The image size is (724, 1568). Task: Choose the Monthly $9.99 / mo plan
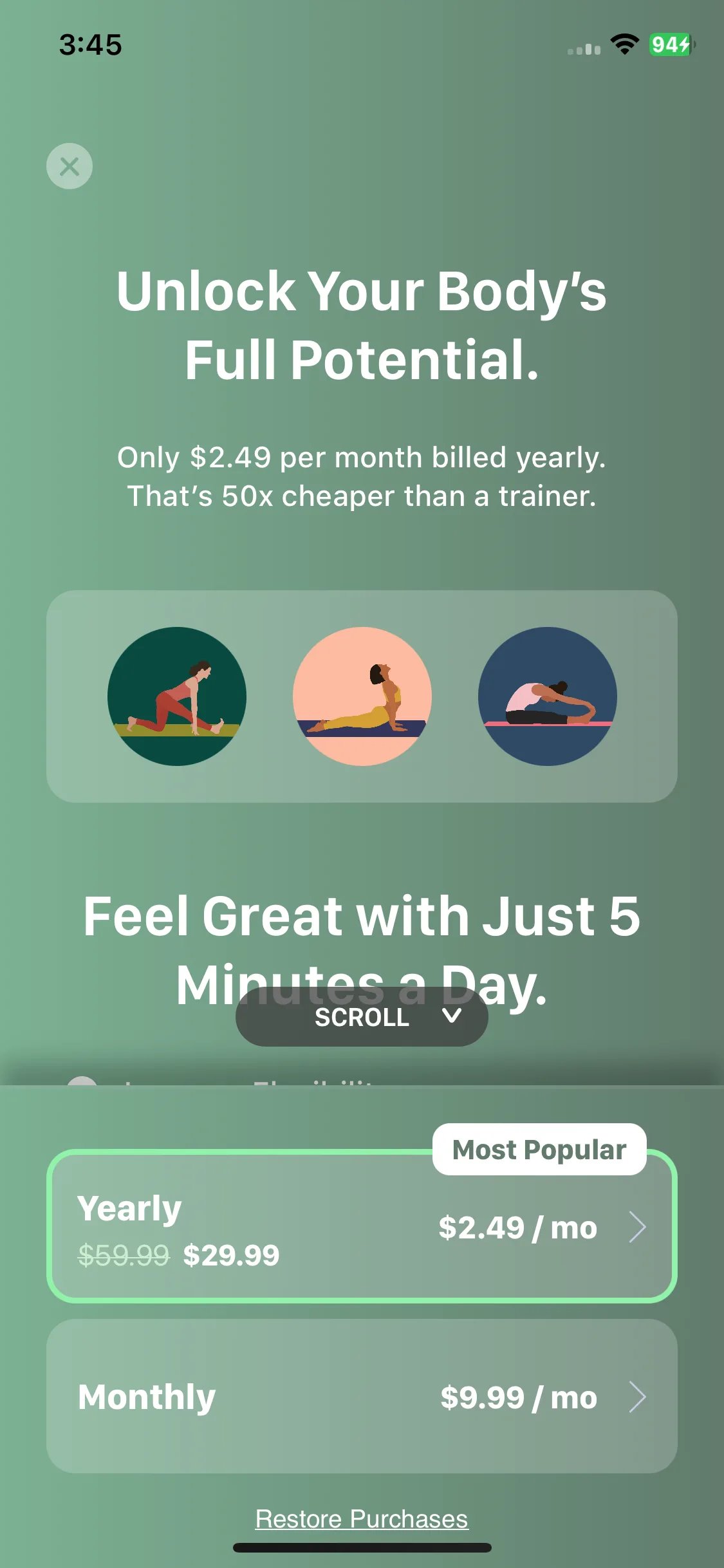(362, 1397)
